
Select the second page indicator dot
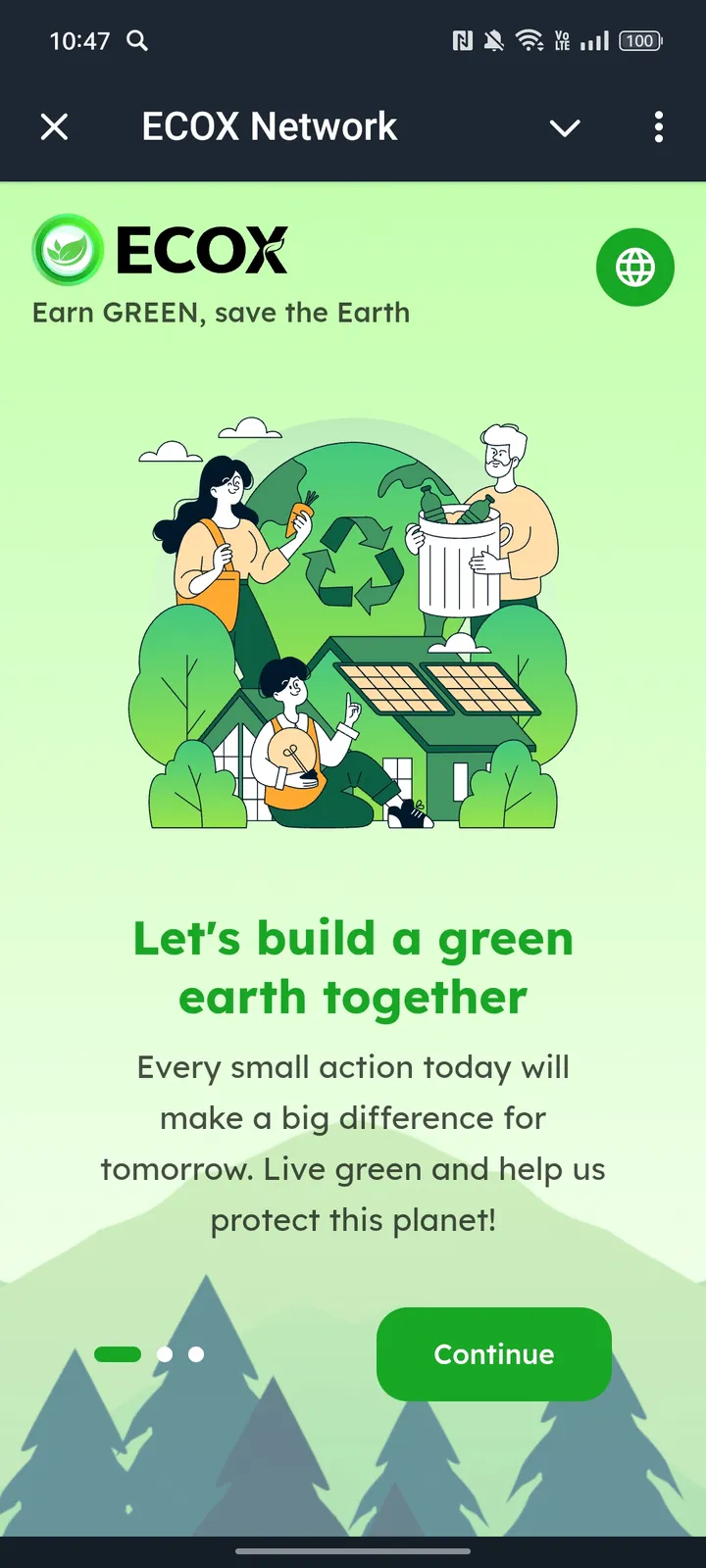pyautogui.click(x=164, y=1354)
